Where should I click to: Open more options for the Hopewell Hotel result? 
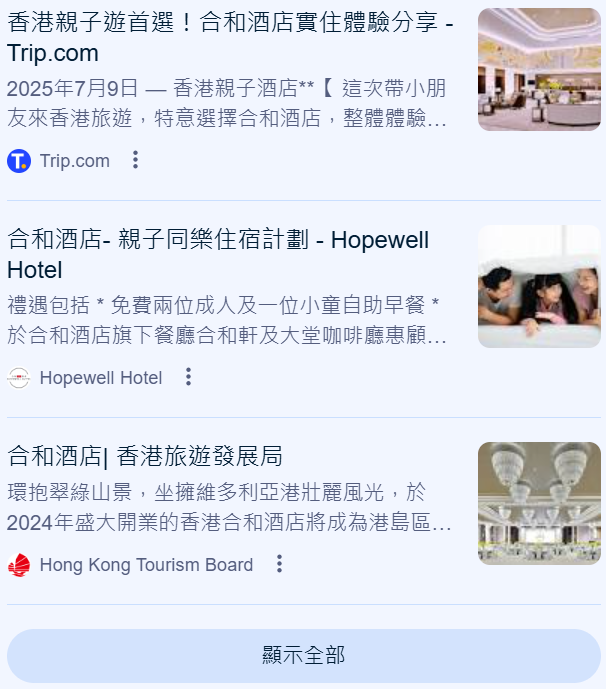pyautogui.click(x=188, y=377)
